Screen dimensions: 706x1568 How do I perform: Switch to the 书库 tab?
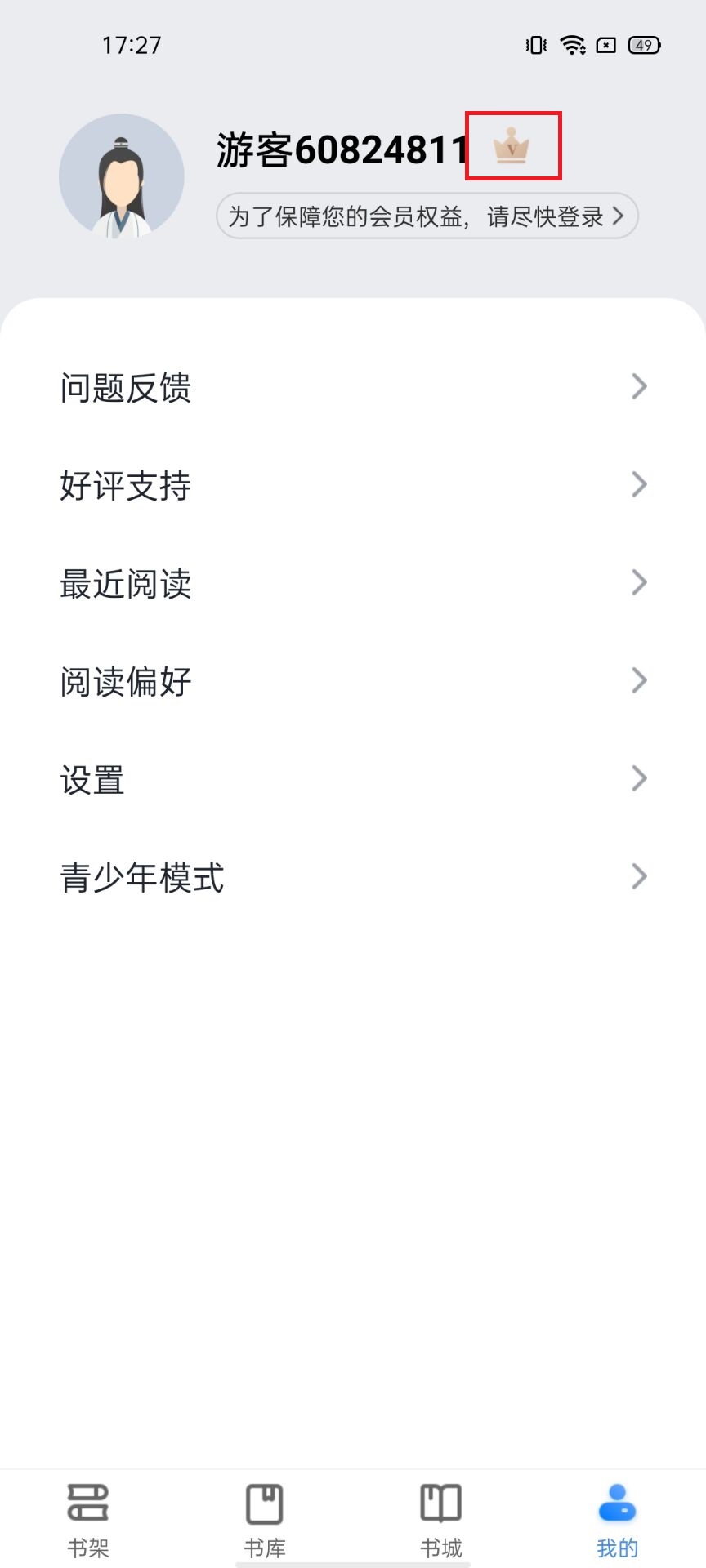point(265,1520)
